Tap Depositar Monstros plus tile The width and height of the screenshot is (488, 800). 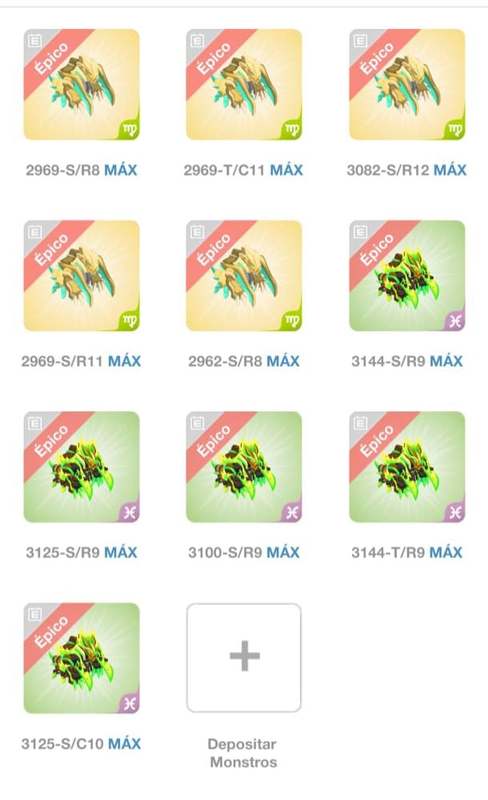coord(244,658)
